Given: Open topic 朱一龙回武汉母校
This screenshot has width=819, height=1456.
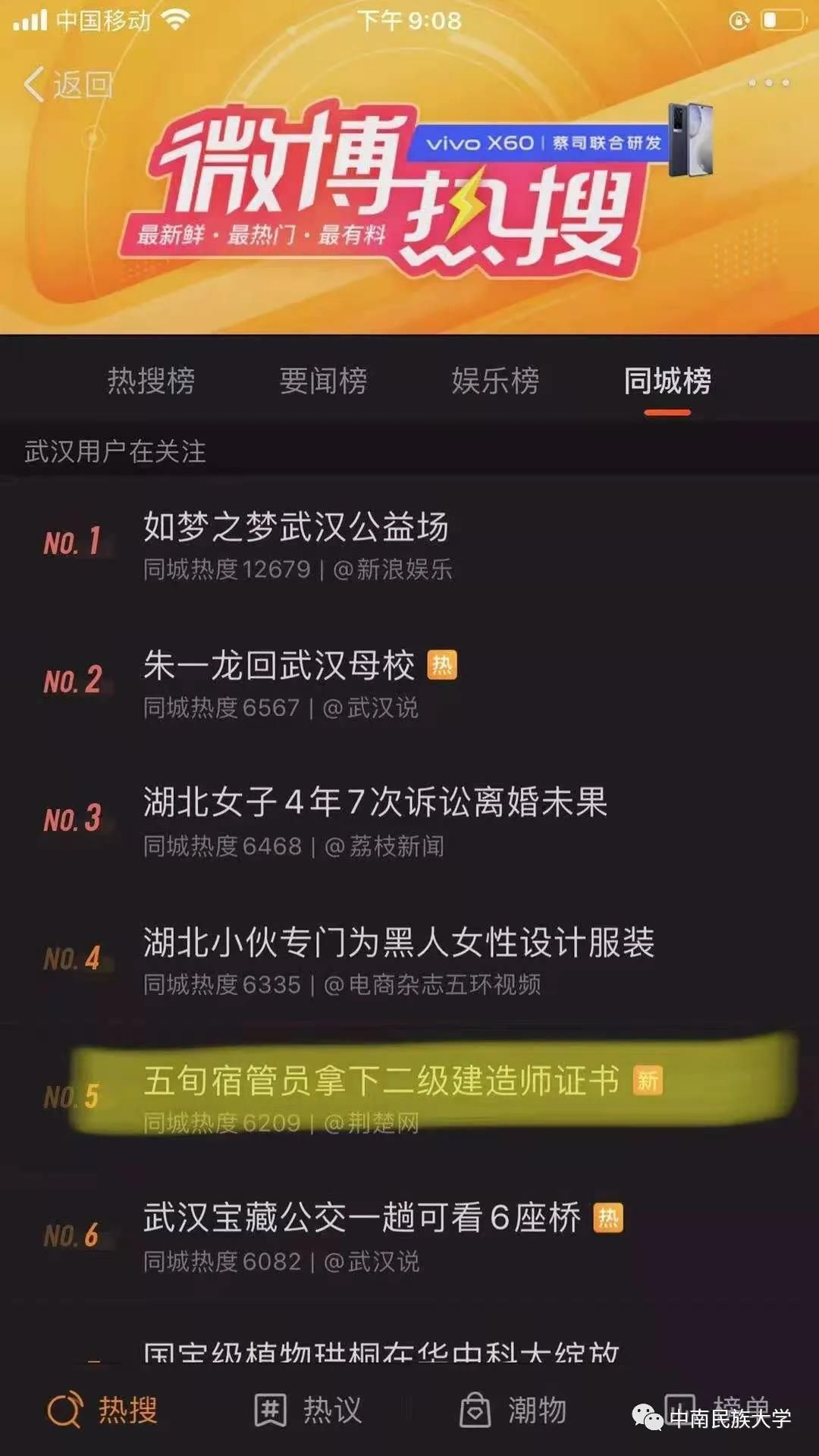Looking at the screenshot, I should (x=279, y=666).
